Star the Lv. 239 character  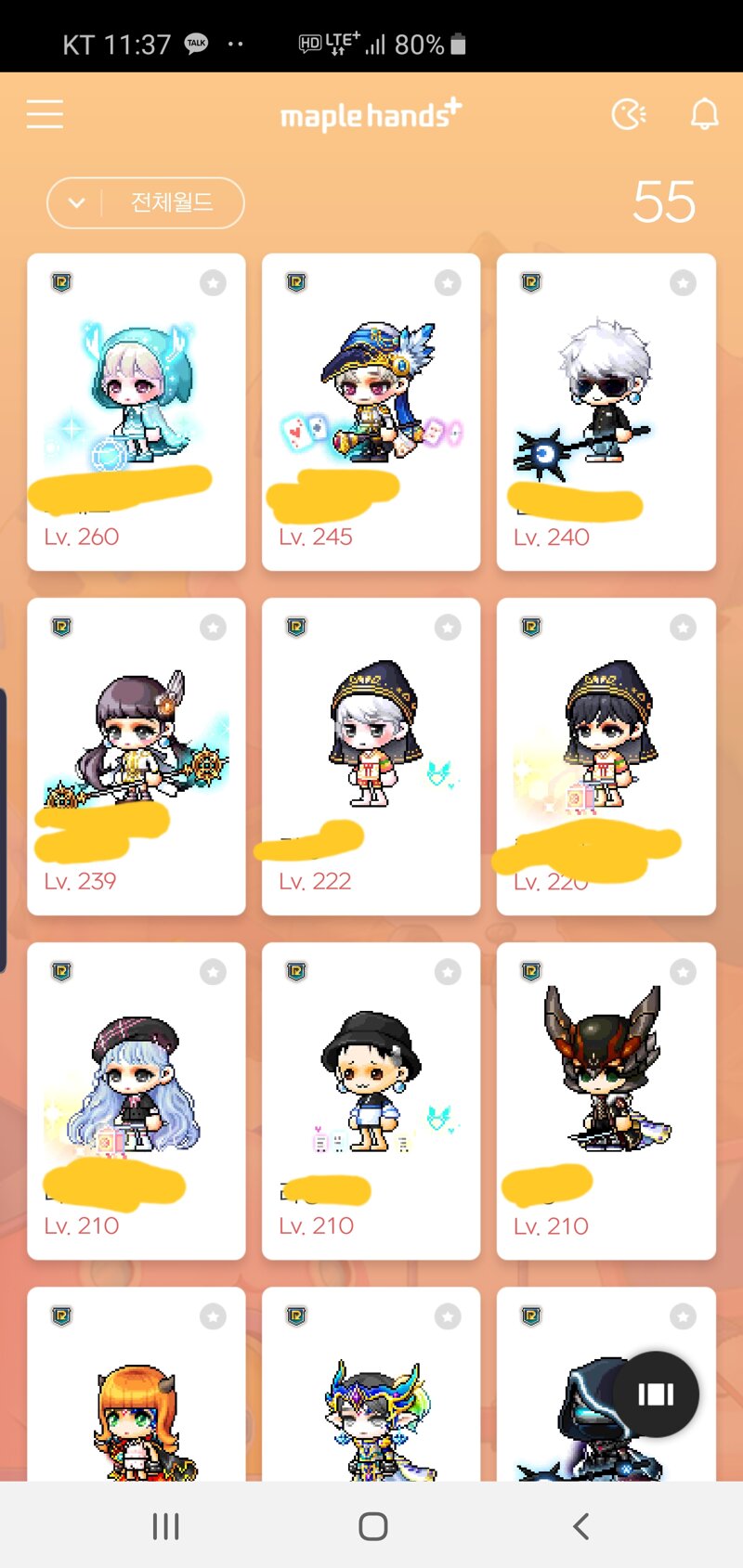point(214,628)
